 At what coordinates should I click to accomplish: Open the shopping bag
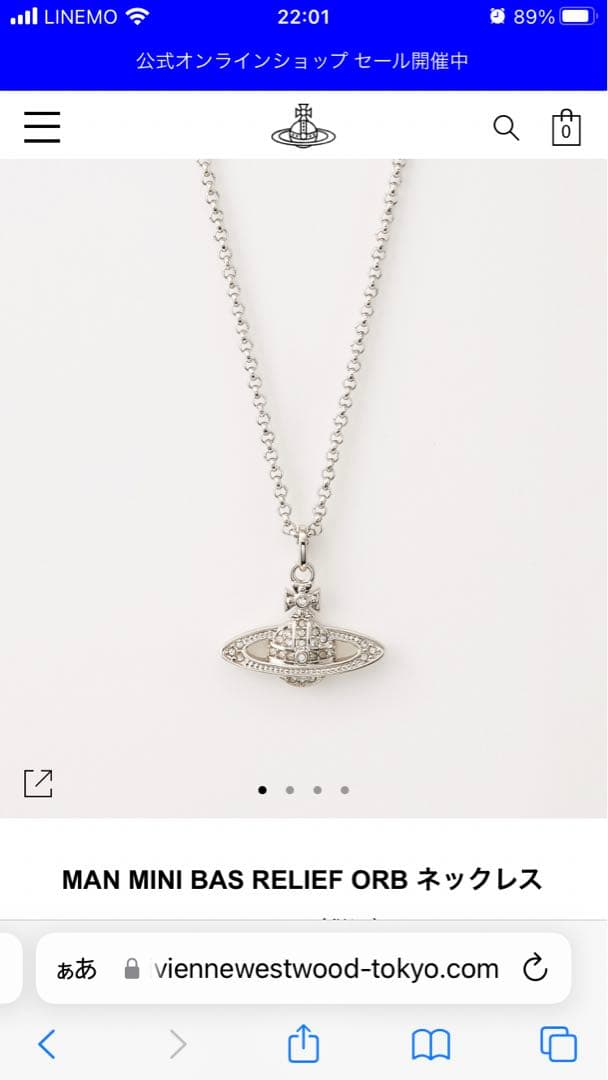(x=566, y=128)
